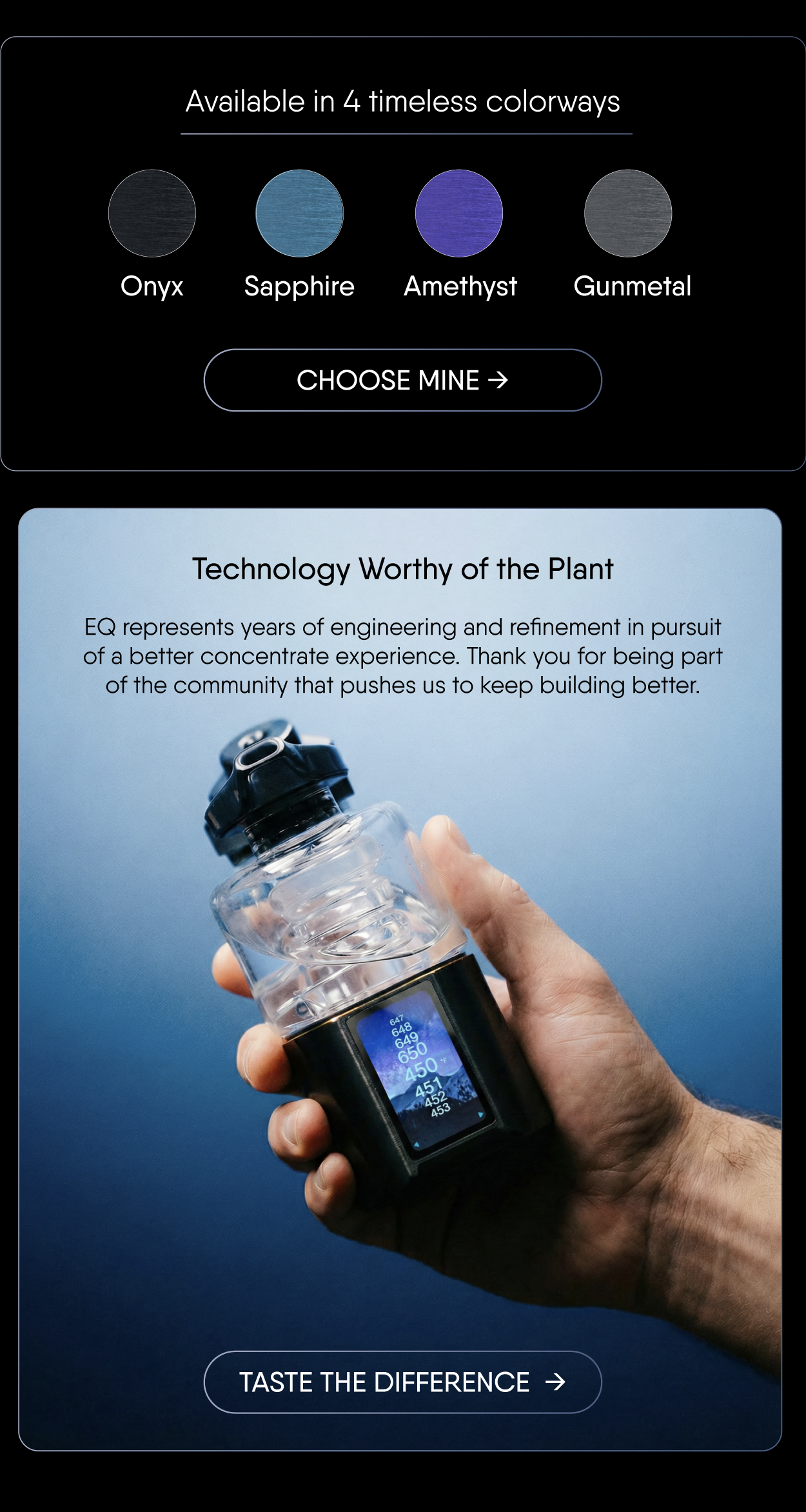Tap the TASTE THE DIFFERENCE button

pyautogui.click(x=402, y=1382)
